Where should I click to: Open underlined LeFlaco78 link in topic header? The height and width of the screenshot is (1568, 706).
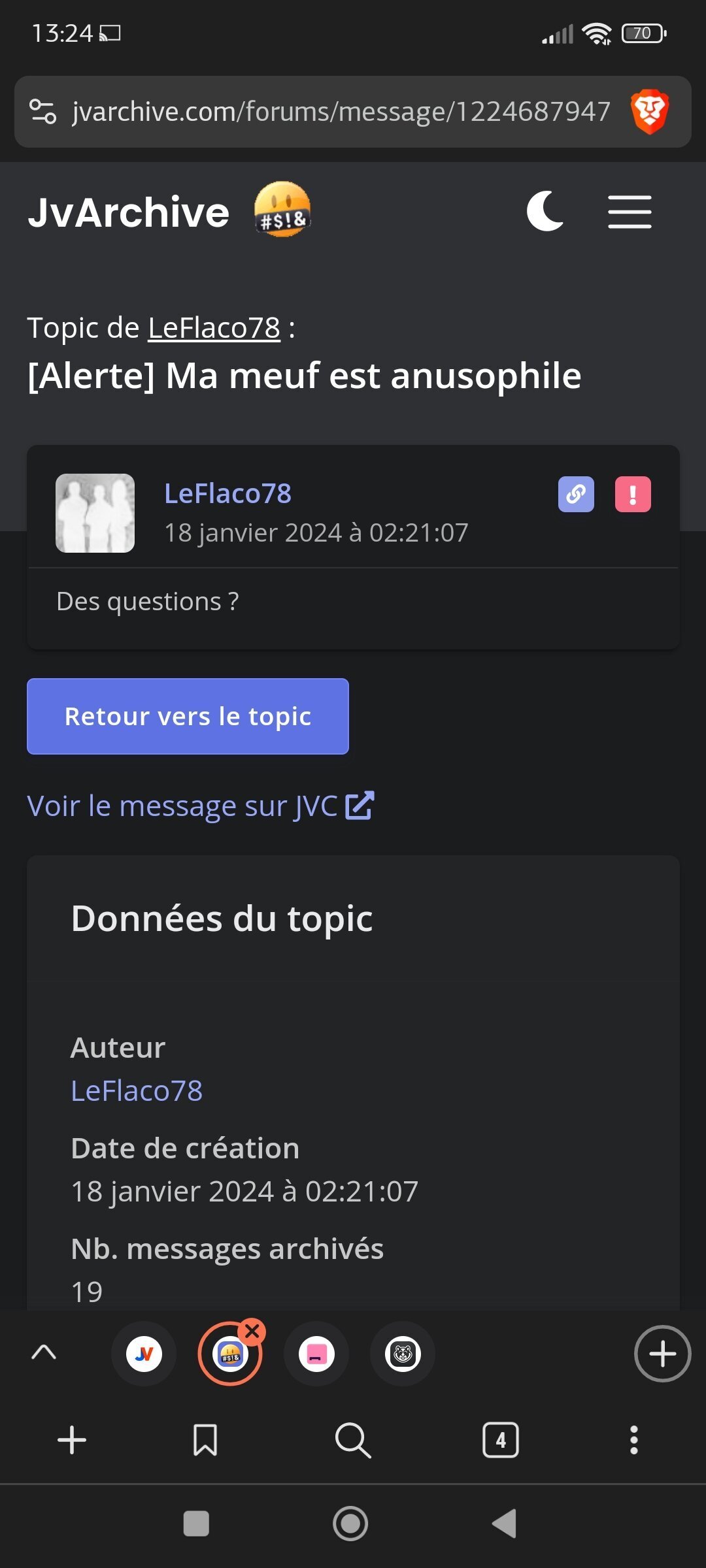pos(214,328)
